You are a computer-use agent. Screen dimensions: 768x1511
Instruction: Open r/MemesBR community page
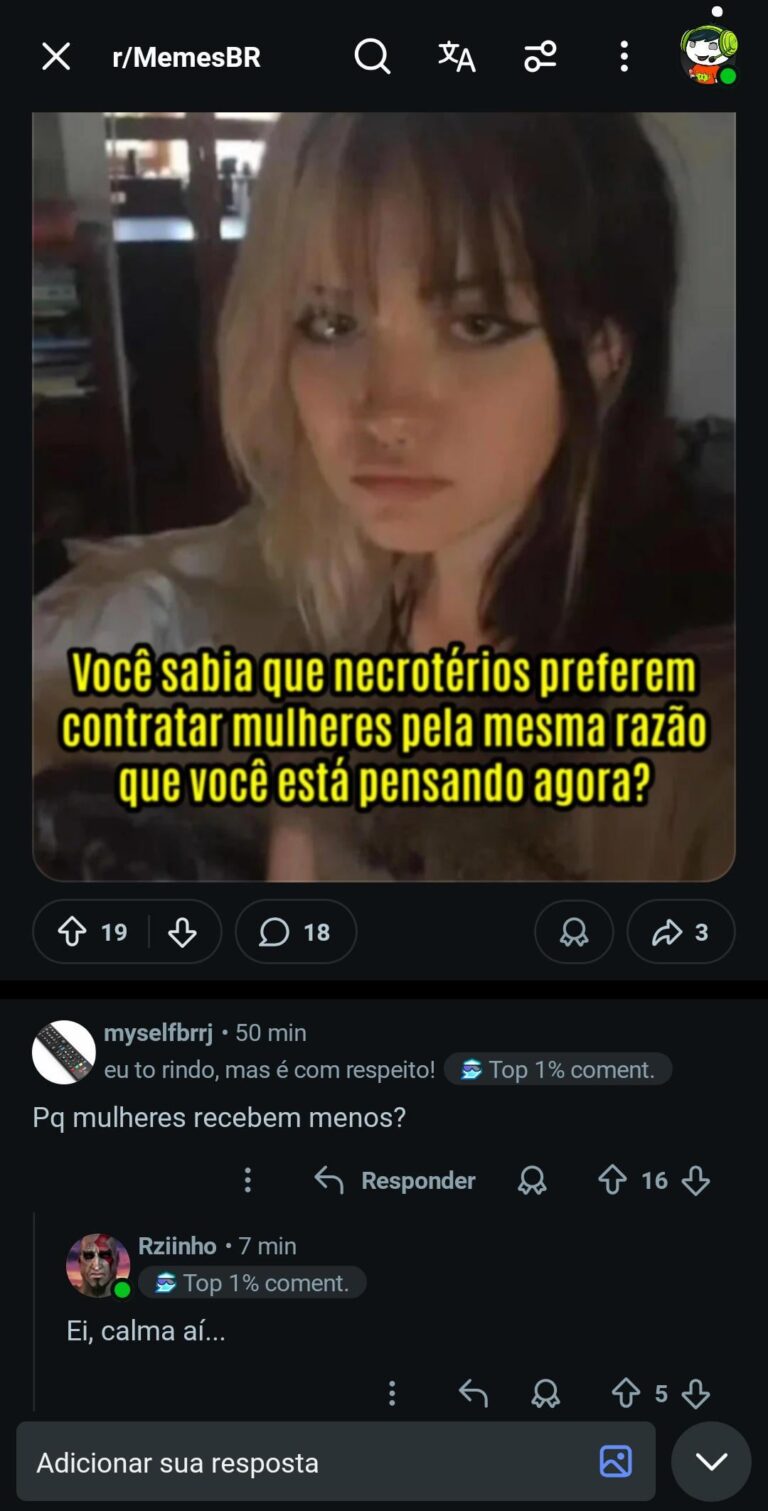coord(186,57)
